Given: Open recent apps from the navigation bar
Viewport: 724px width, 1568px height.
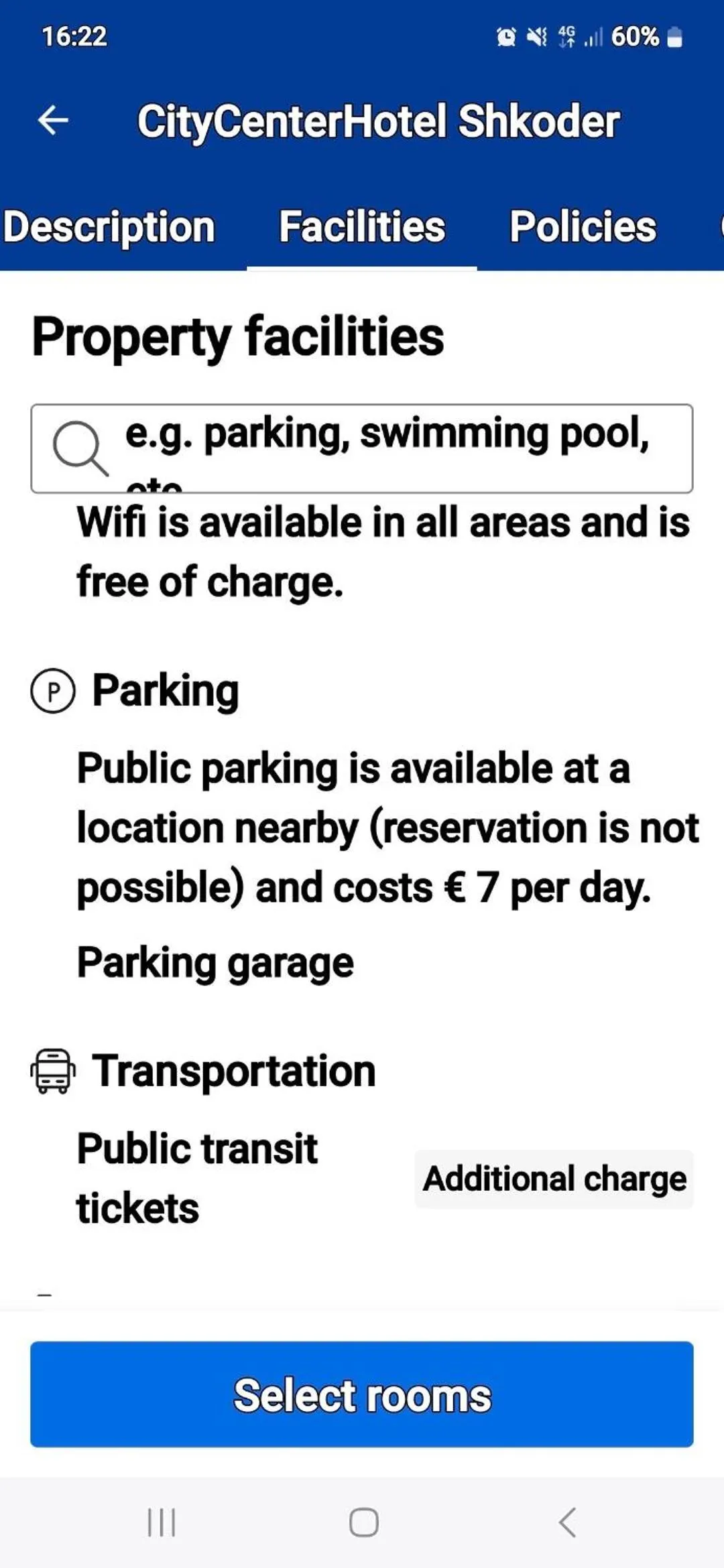Looking at the screenshot, I should [x=162, y=1522].
